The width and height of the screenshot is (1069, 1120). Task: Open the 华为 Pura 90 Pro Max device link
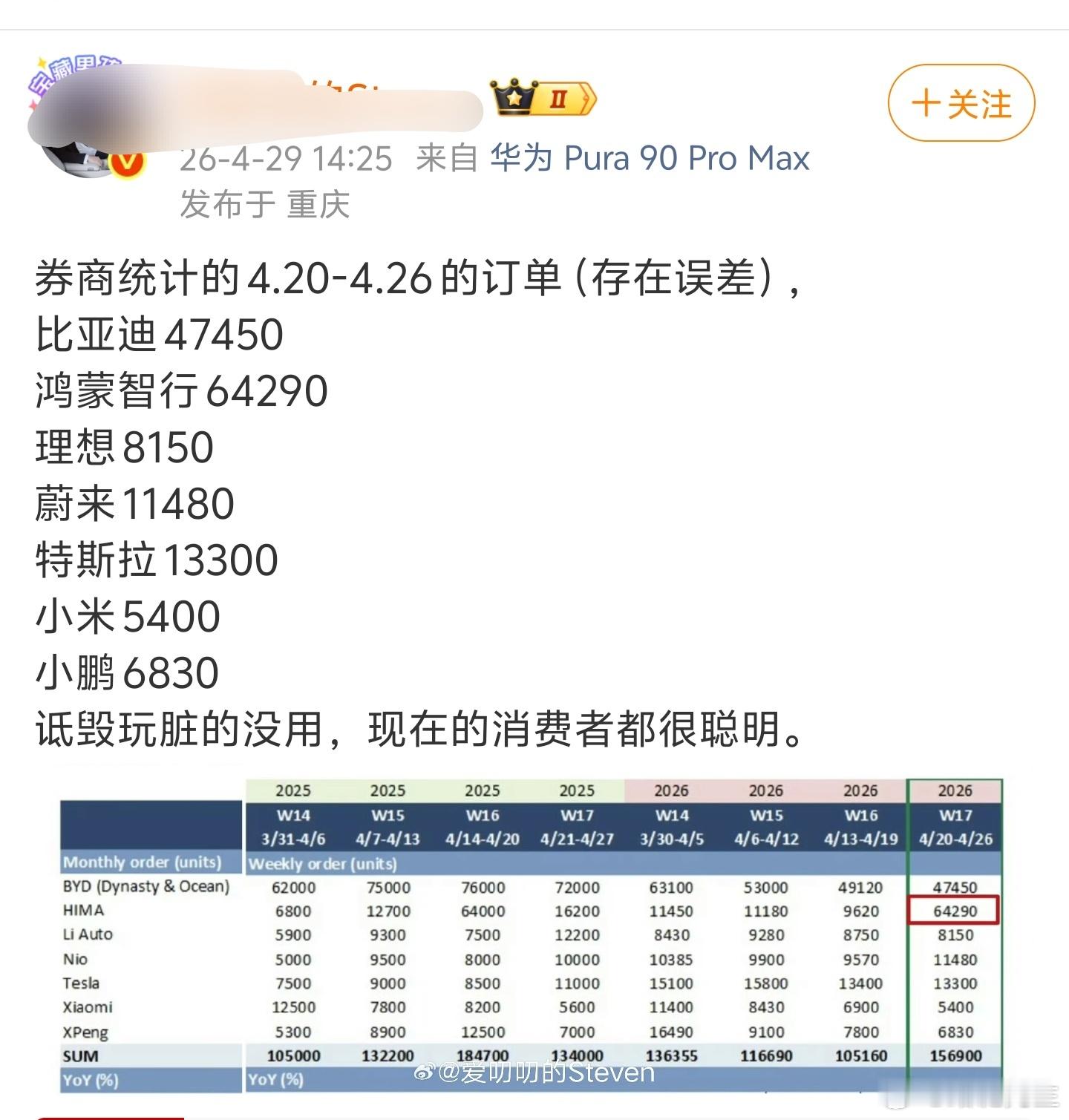(x=650, y=157)
